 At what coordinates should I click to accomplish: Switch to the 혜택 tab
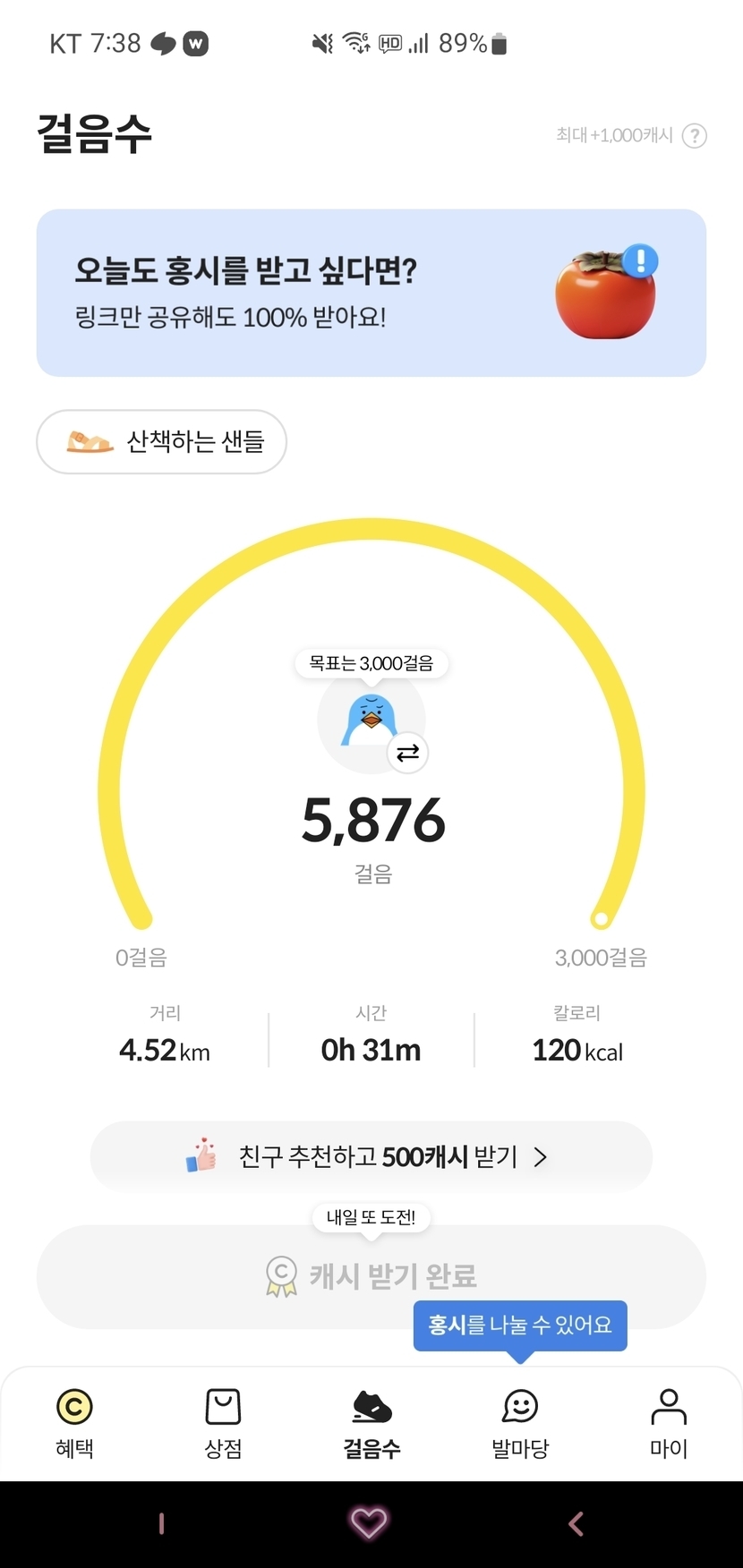tap(74, 1423)
